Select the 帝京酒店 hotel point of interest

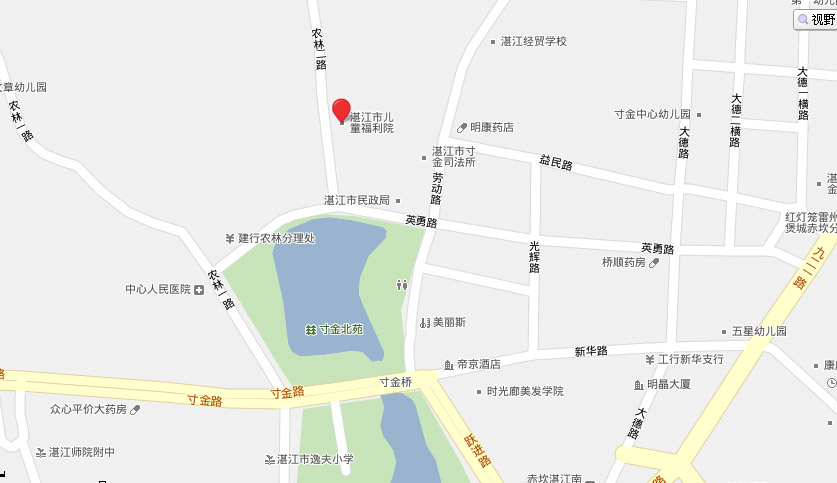coord(477,365)
